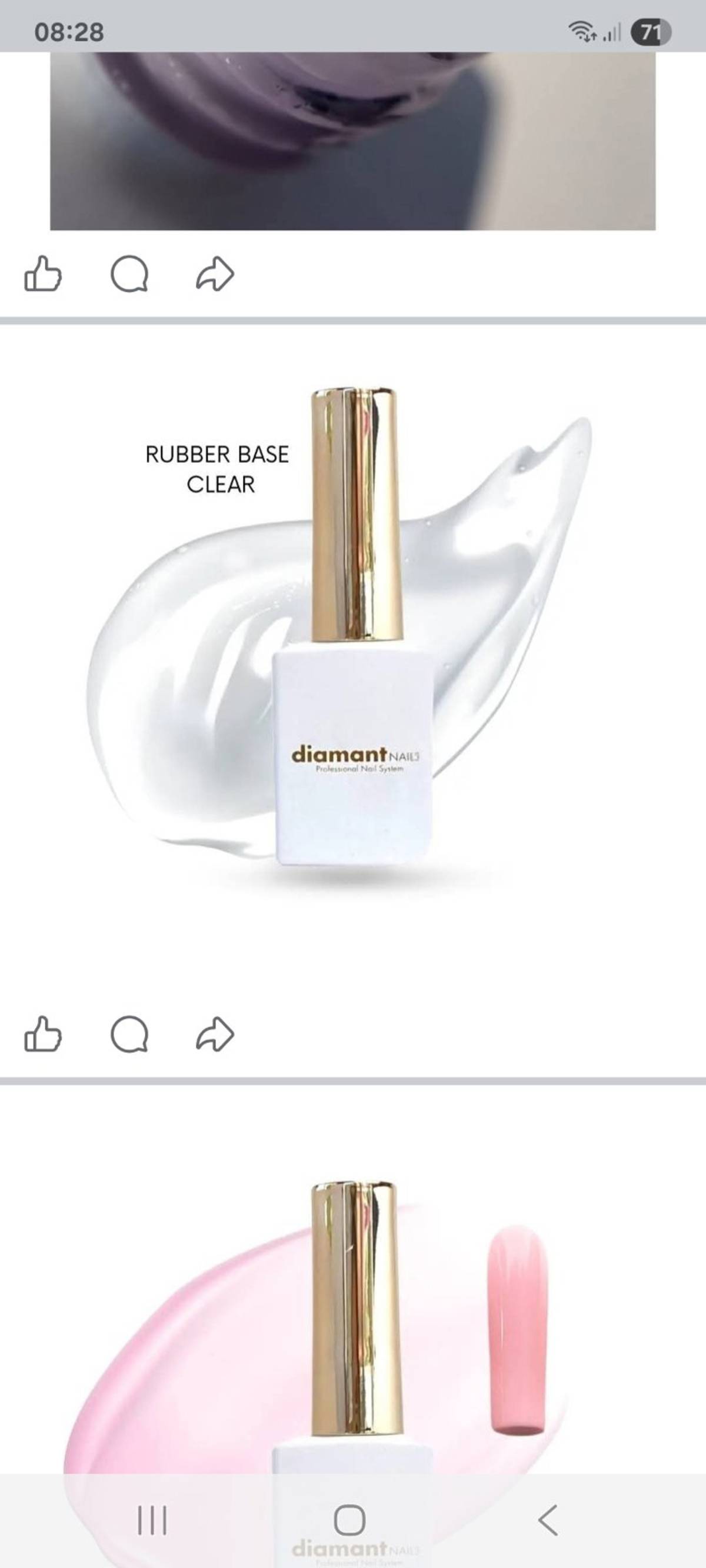The width and height of the screenshot is (706, 1568).
Task: Open the Rubber Base Clear product image
Action: (x=352, y=639)
